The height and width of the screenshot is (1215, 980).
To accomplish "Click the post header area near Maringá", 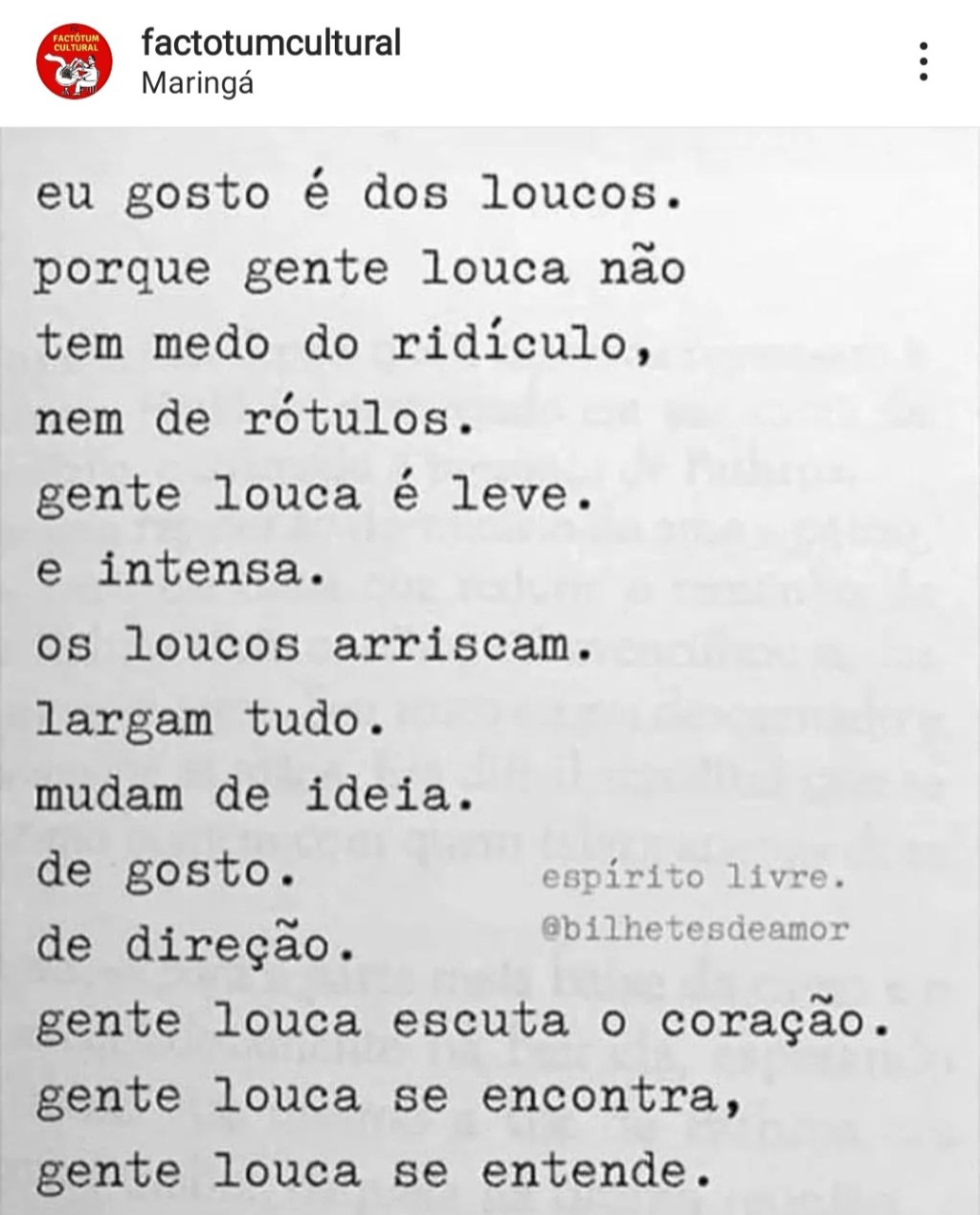I will [196, 84].
